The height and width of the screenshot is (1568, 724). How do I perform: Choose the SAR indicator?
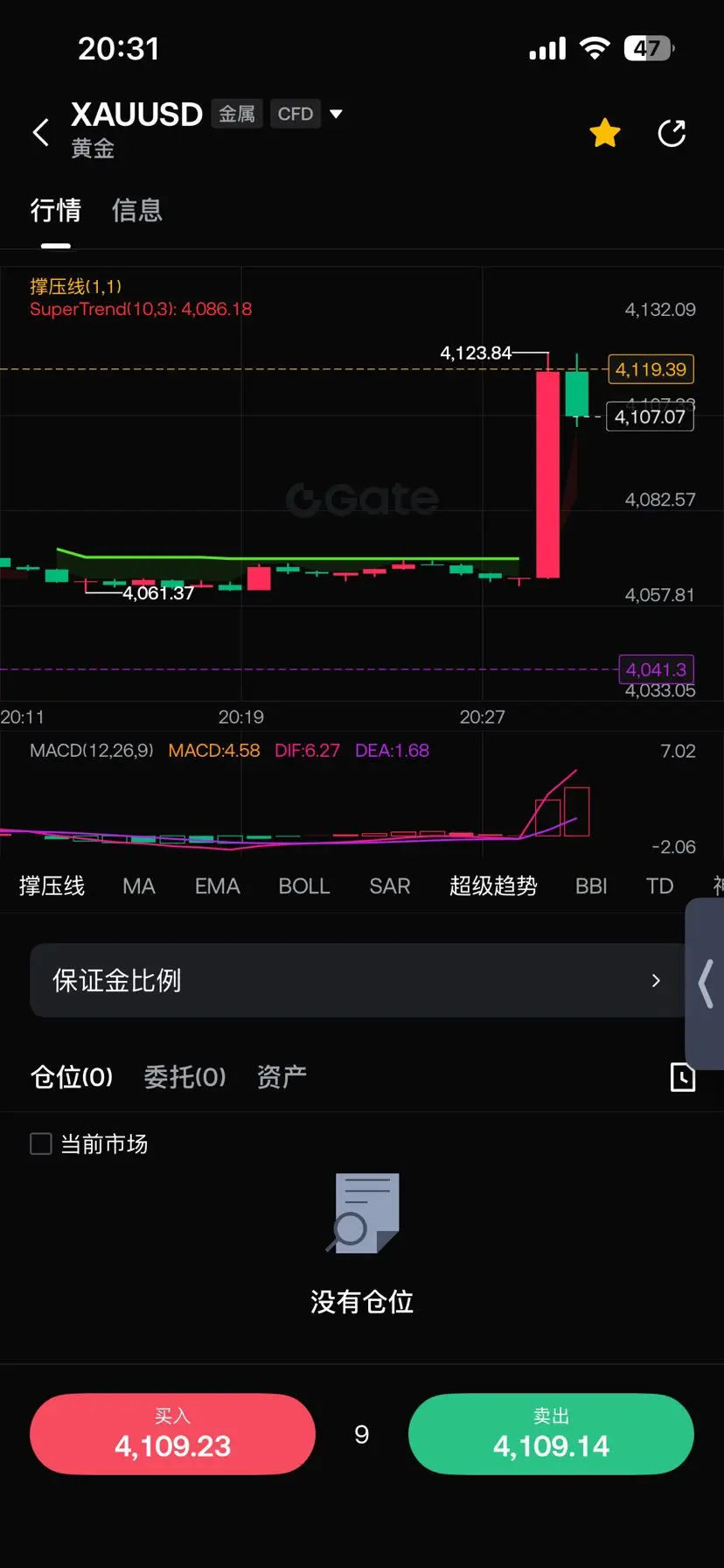[x=390, y=885]
